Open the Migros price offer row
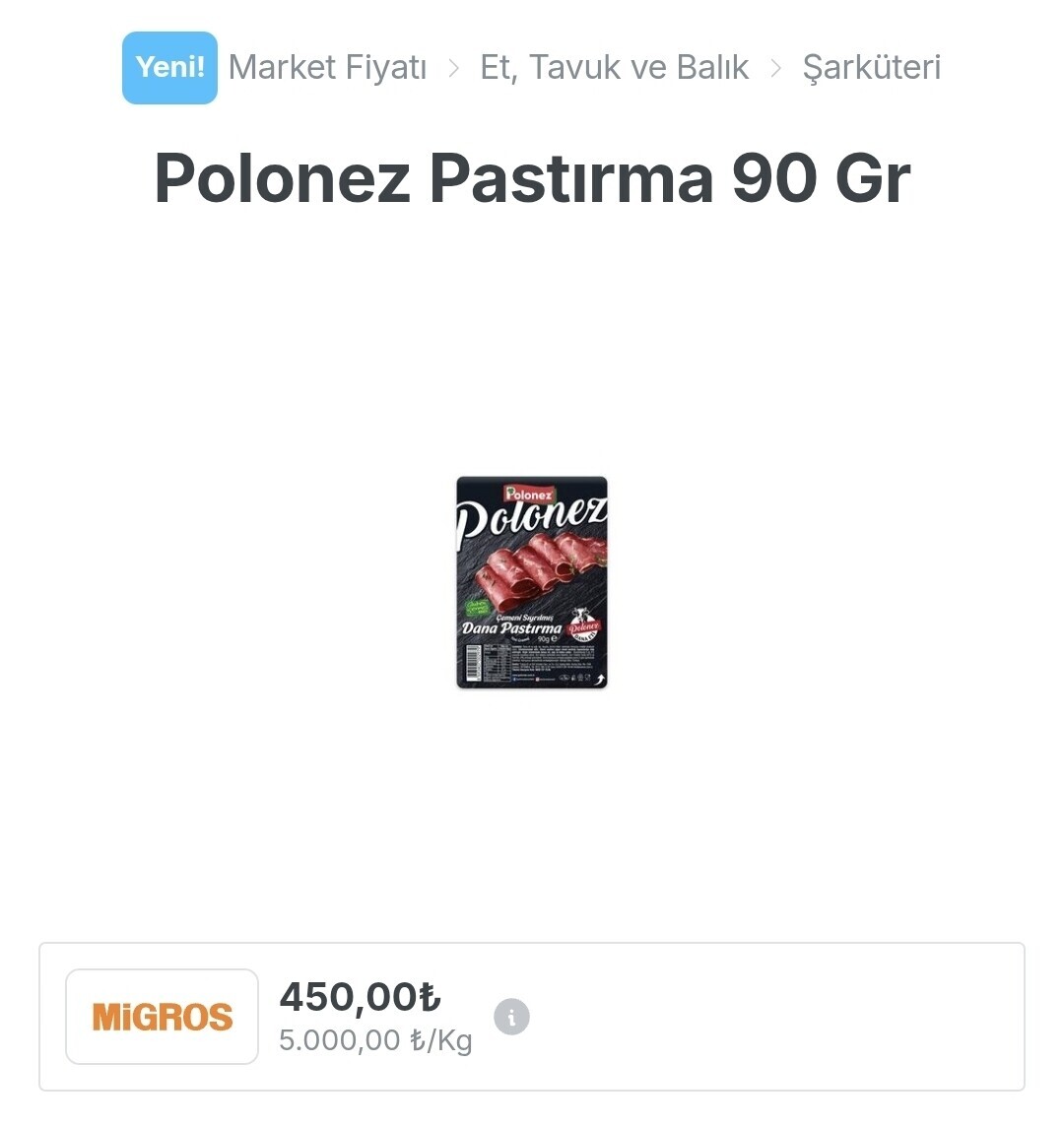Image resolution: width=1064 pixels, height=1129 pixels. 690,1017
